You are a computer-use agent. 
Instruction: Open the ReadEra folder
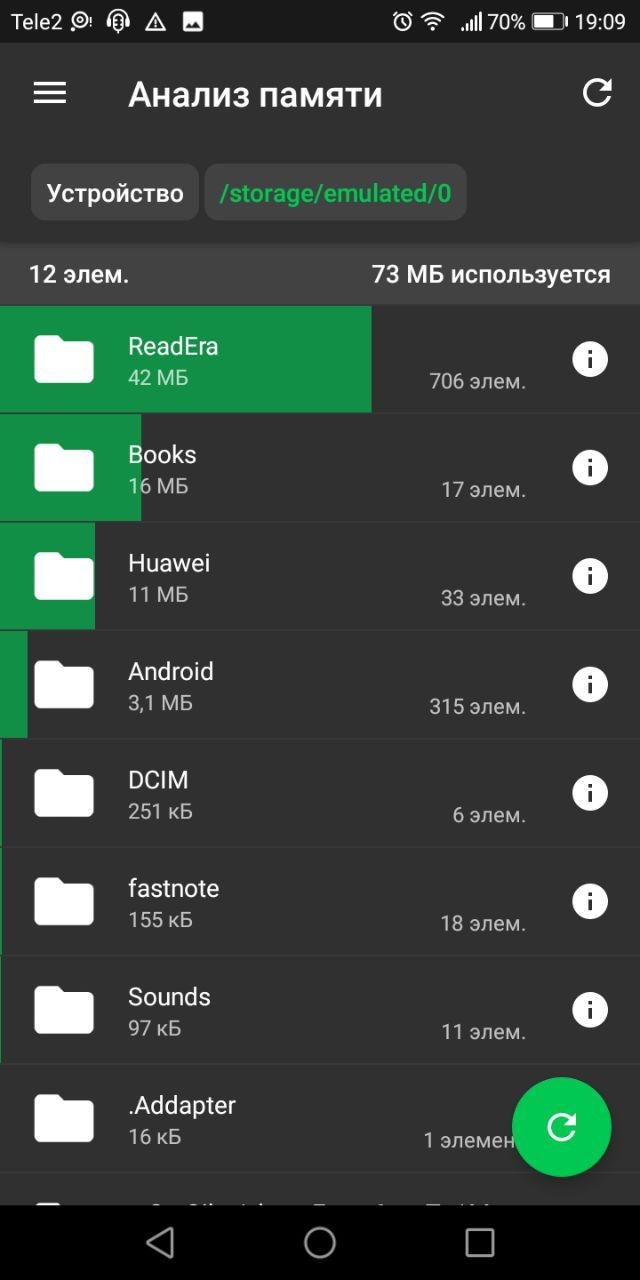[320, 359]
